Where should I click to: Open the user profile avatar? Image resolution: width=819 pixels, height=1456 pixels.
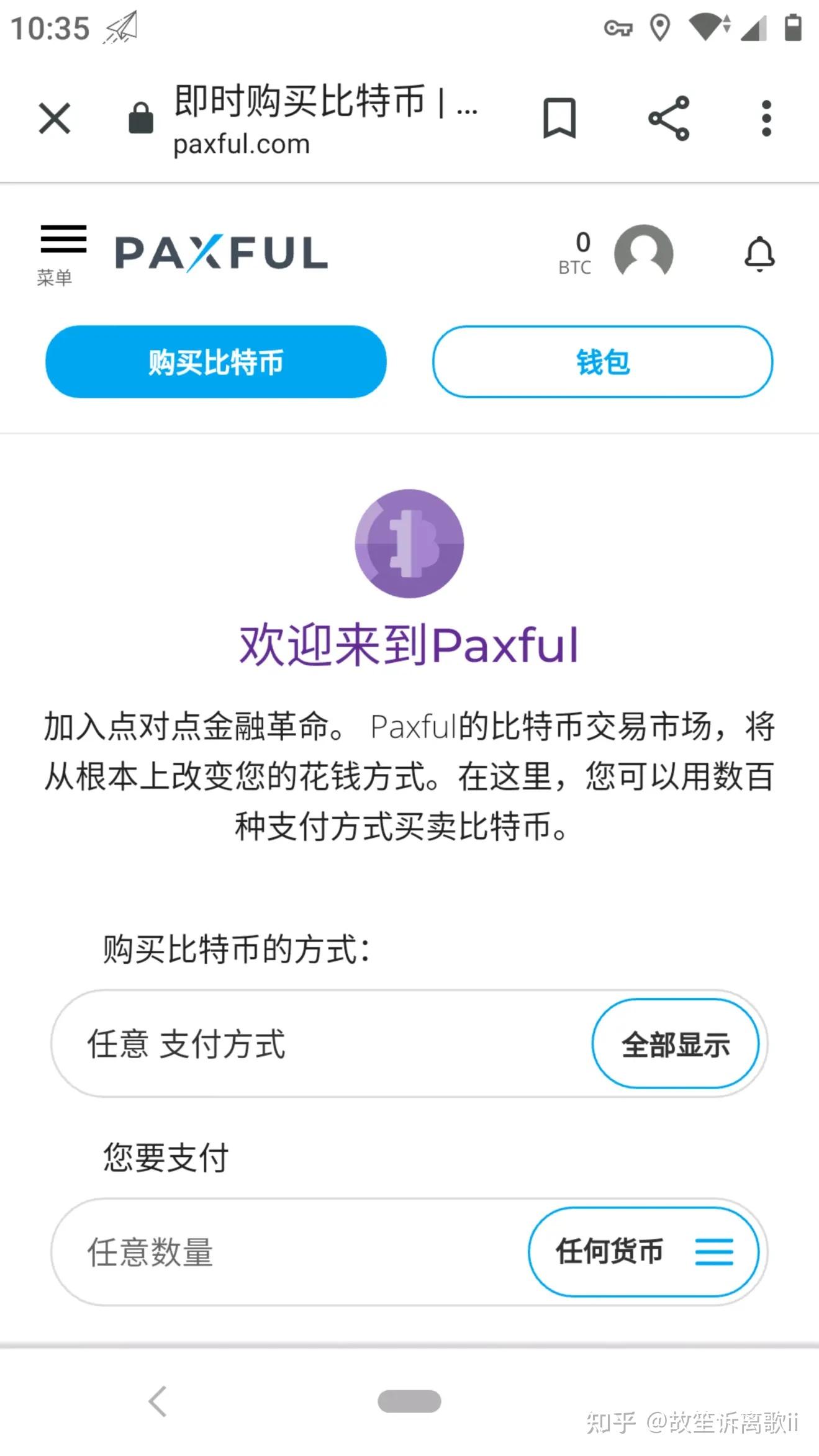coord(644,253)
